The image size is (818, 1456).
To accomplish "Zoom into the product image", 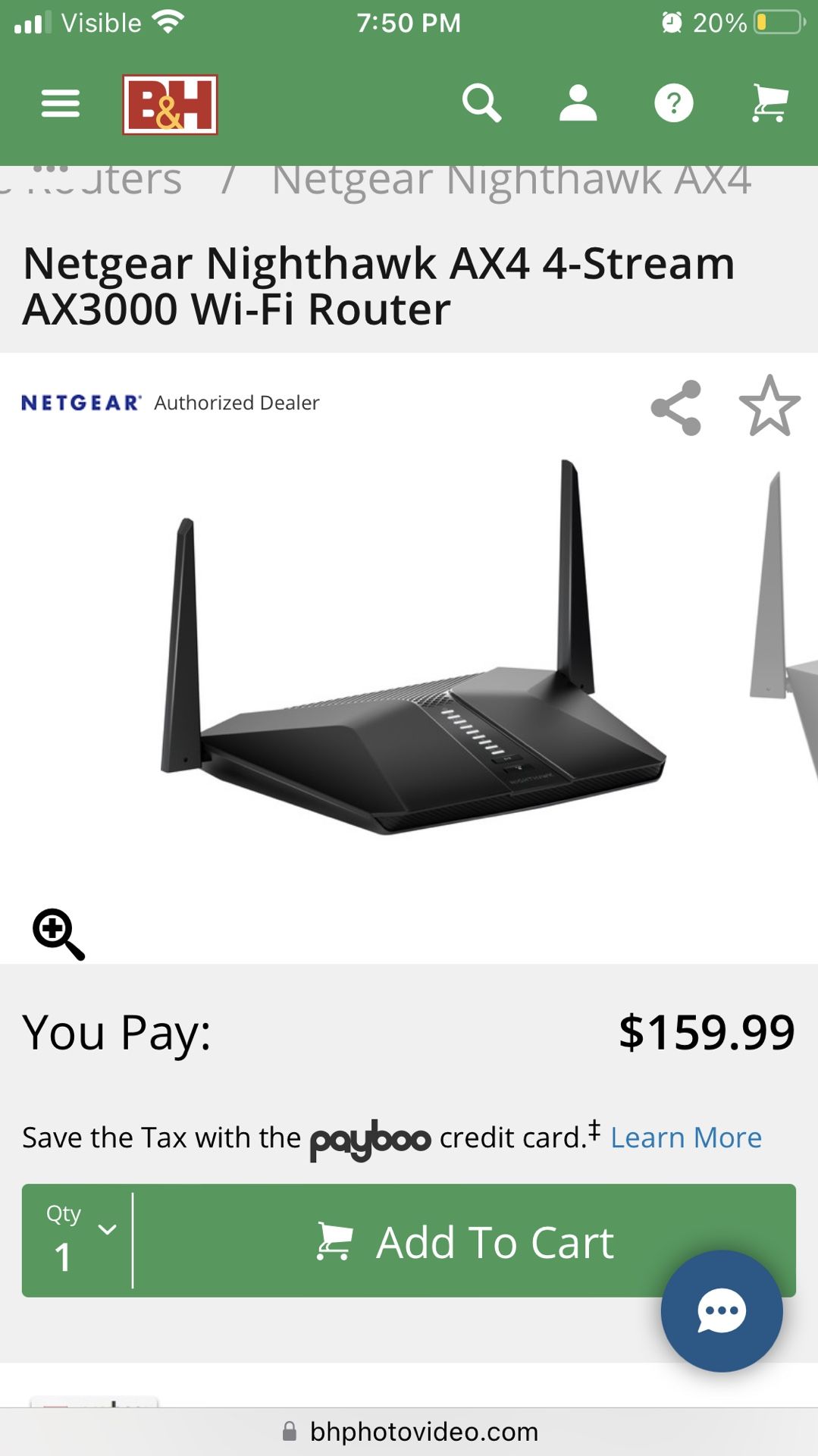I will tap(59, 934).
